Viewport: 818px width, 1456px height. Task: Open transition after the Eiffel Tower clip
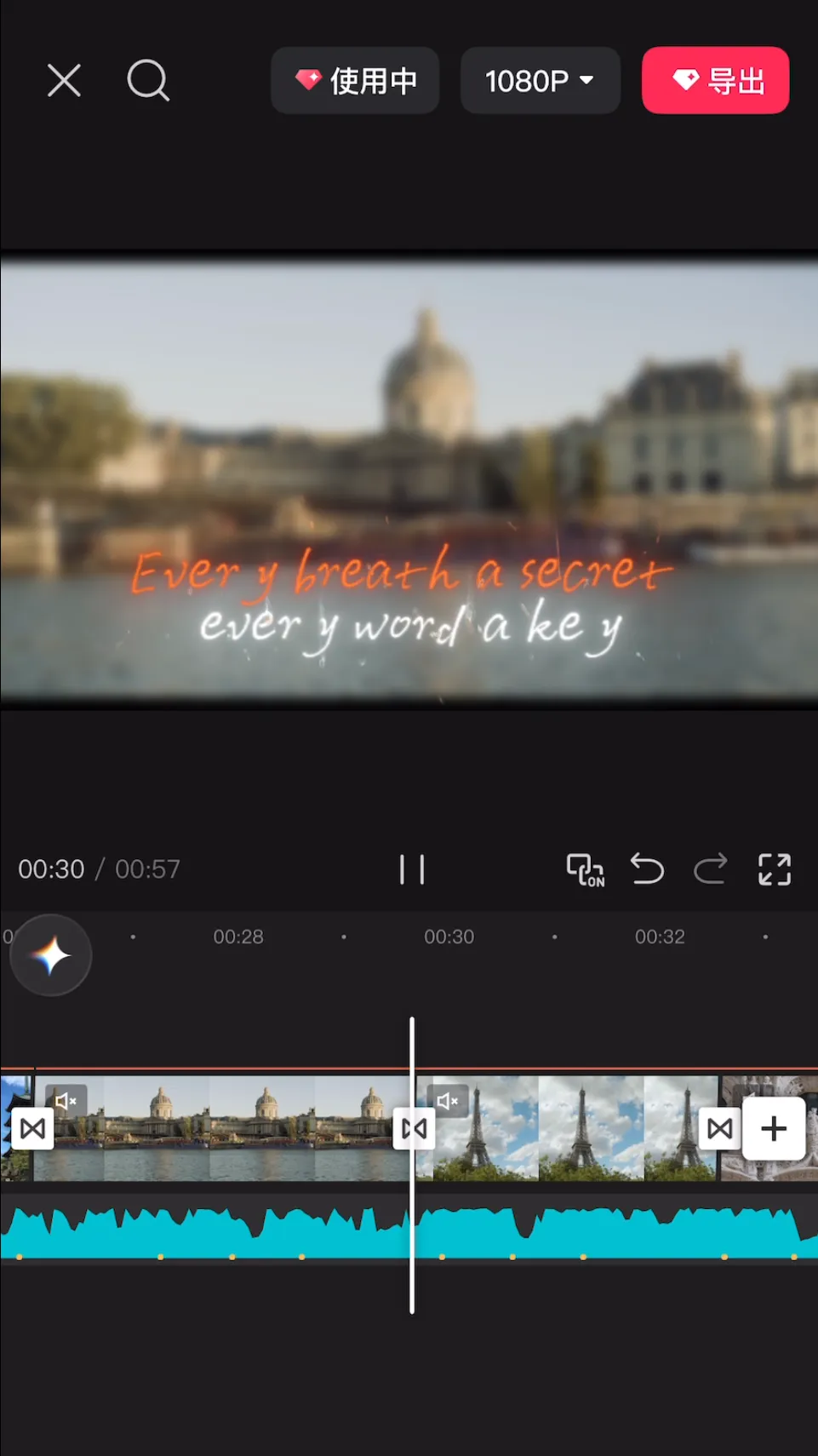click(719, 1129)
